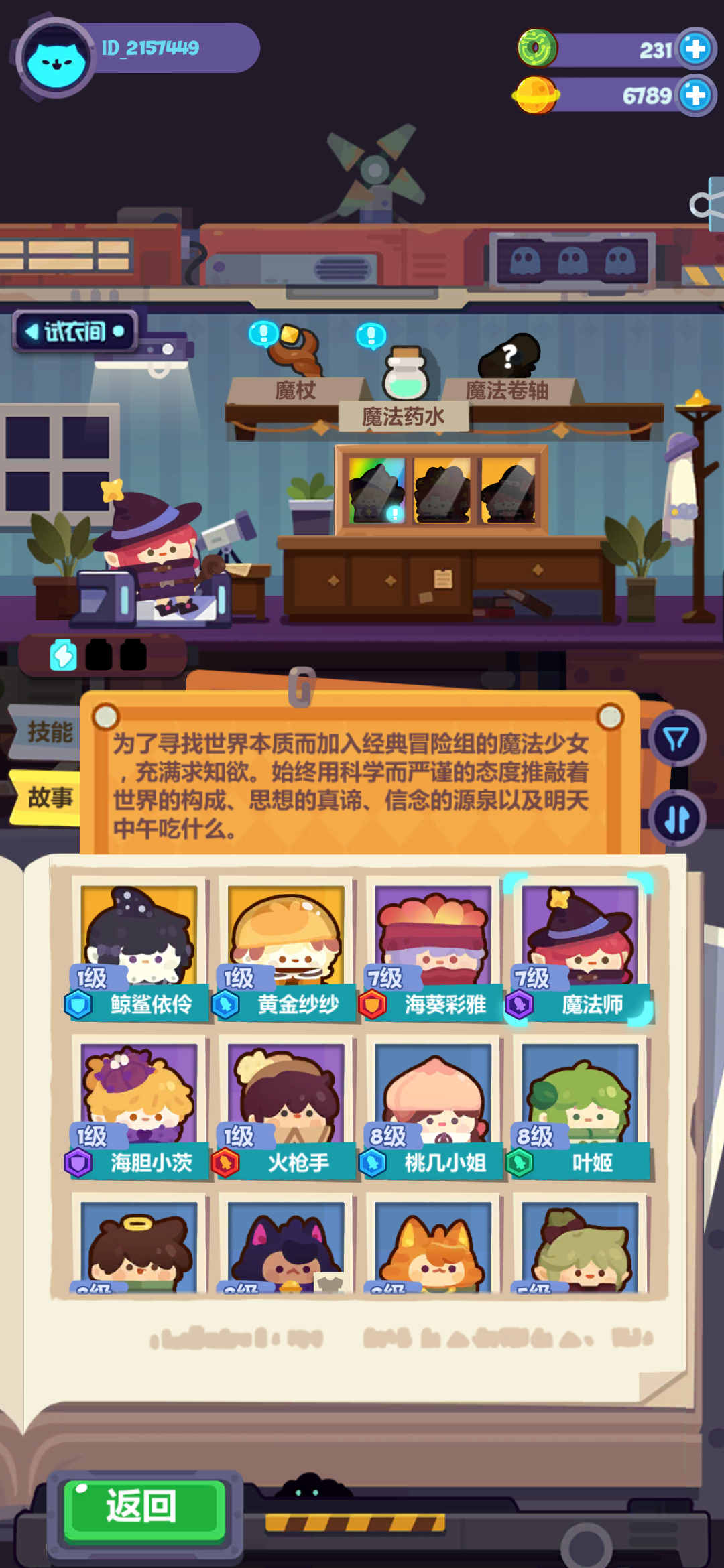The width and height of the screenshot is (724, 1568).
Task: Tap the filter funnel icon
Action: point(679,738)
